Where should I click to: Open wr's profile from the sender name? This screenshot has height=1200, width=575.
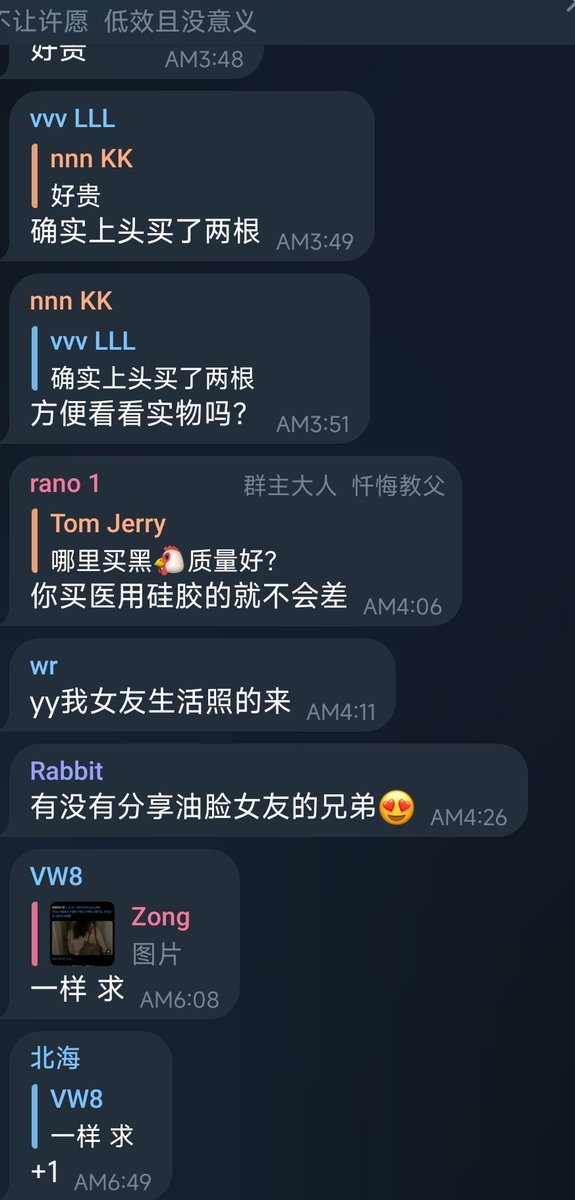pyautogui.click(x=44, y=666)
